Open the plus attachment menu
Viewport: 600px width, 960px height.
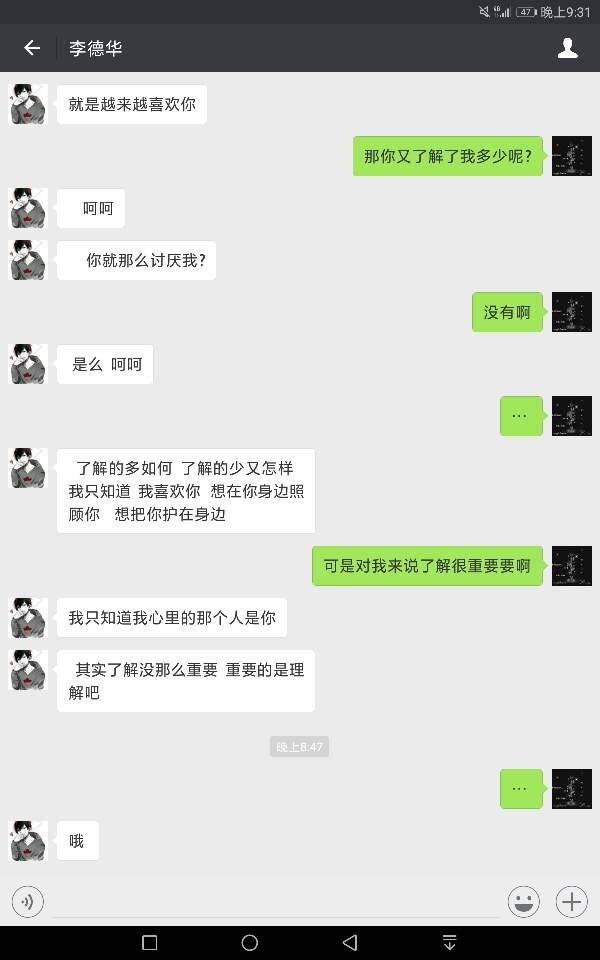coord(571,901)
